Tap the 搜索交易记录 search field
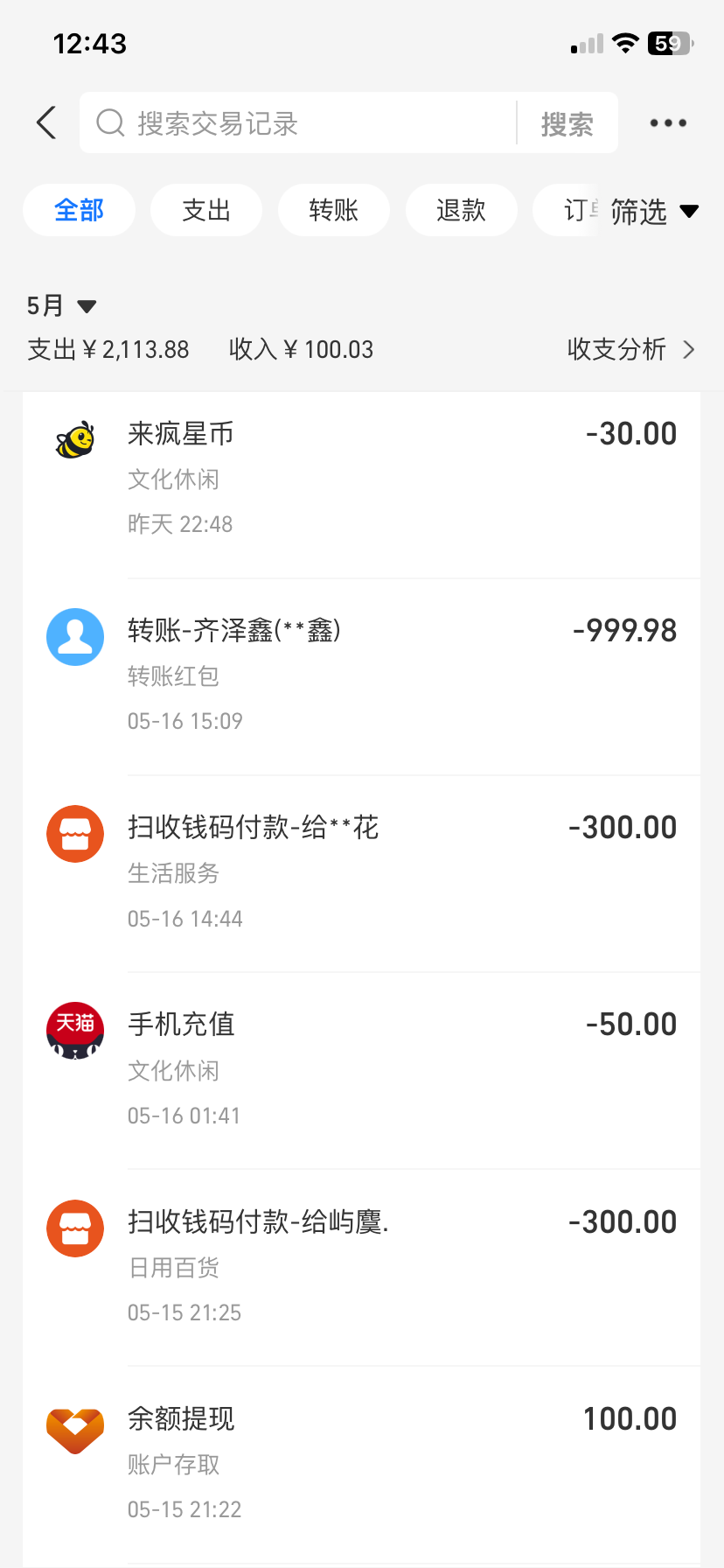724x1568 pixels. pos(297,122)
